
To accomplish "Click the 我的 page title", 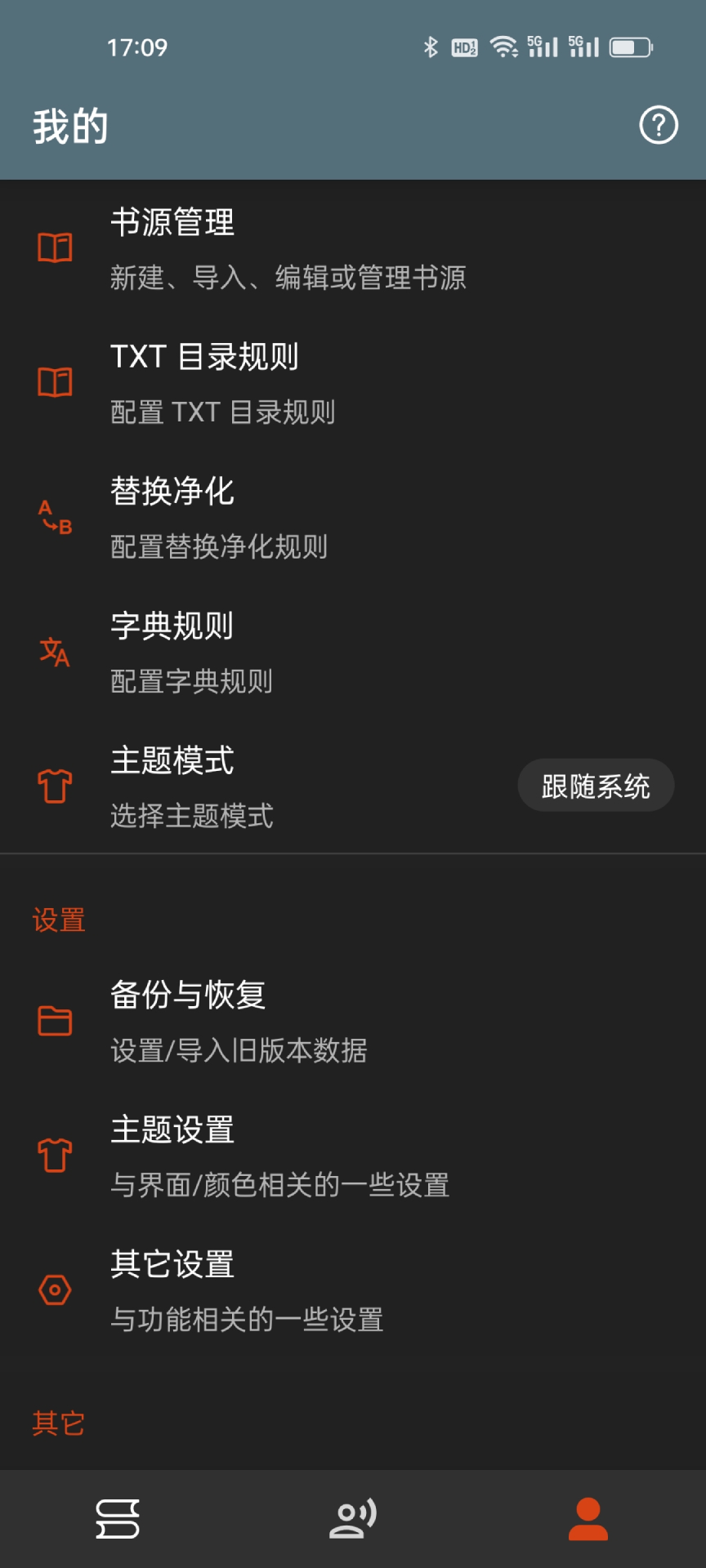I will pyautogui.click(x=69, y=124).
